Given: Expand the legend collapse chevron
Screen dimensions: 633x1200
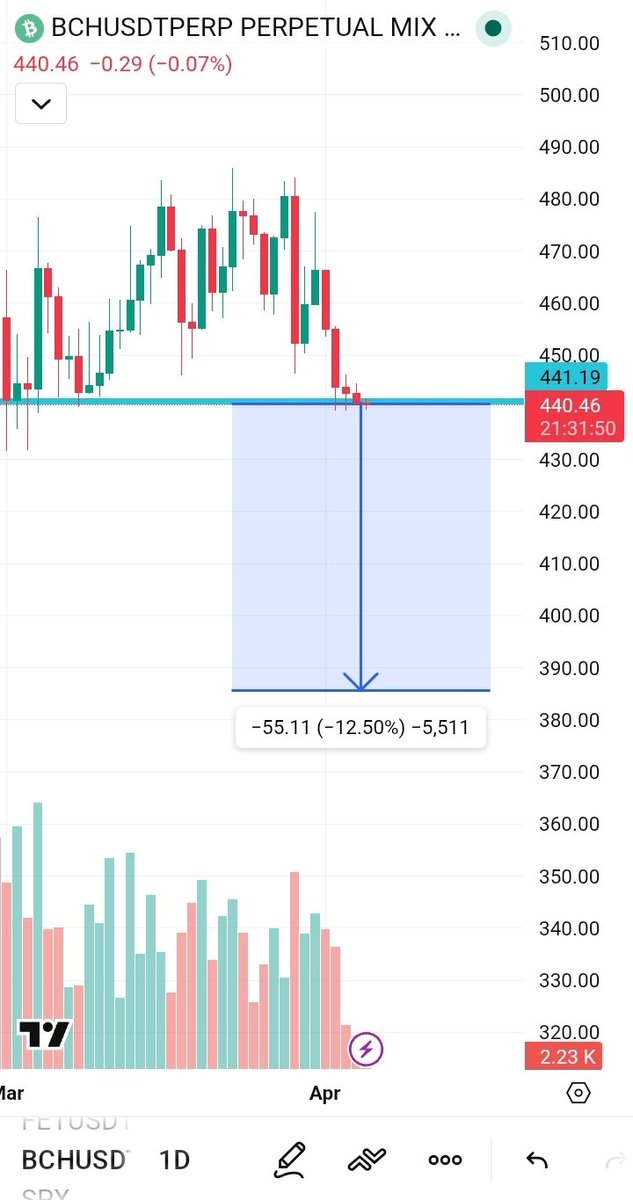Looking at the screenshot, I should (x=41, y=103).
